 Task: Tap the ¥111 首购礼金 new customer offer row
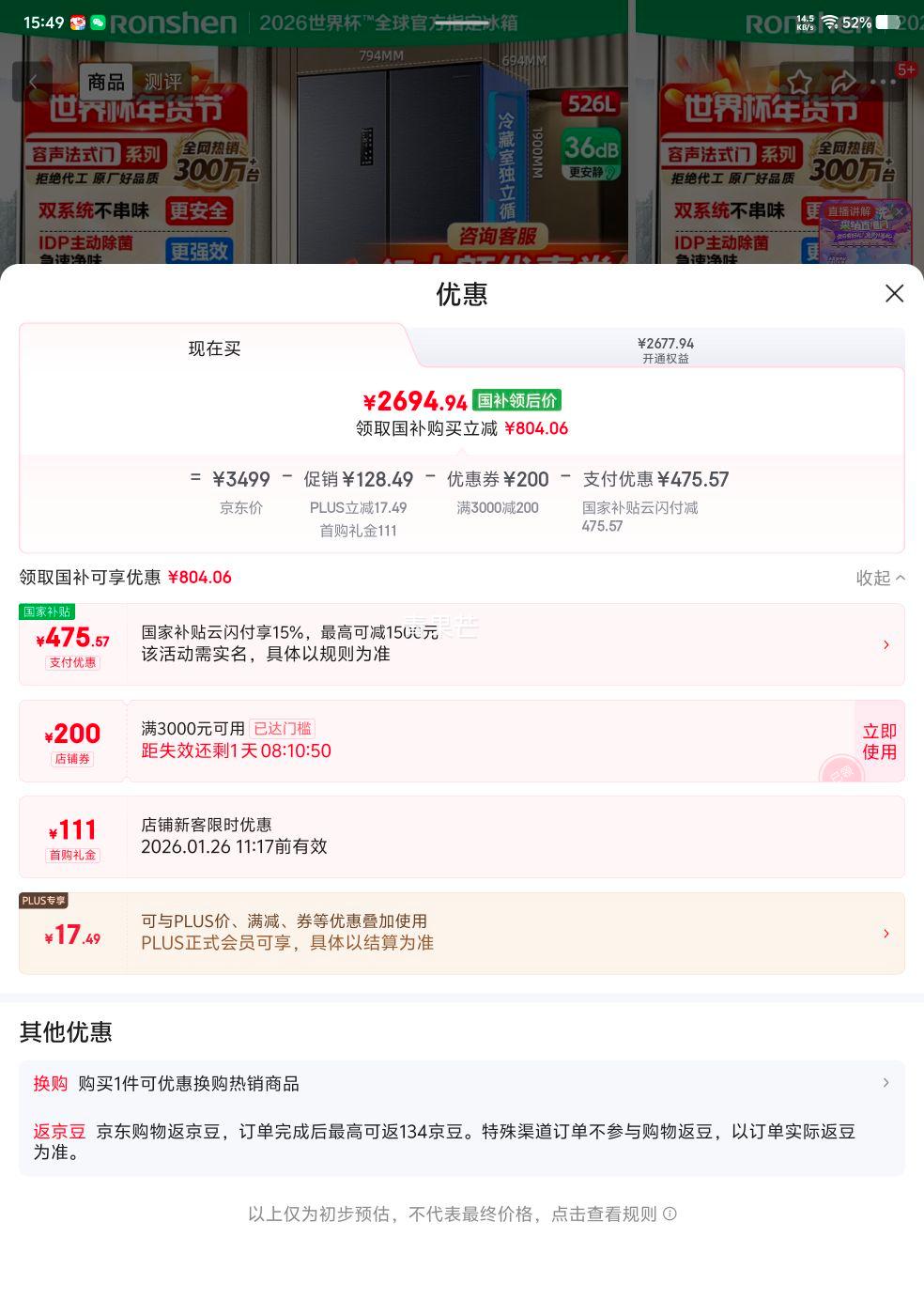(x=460, y=836)
